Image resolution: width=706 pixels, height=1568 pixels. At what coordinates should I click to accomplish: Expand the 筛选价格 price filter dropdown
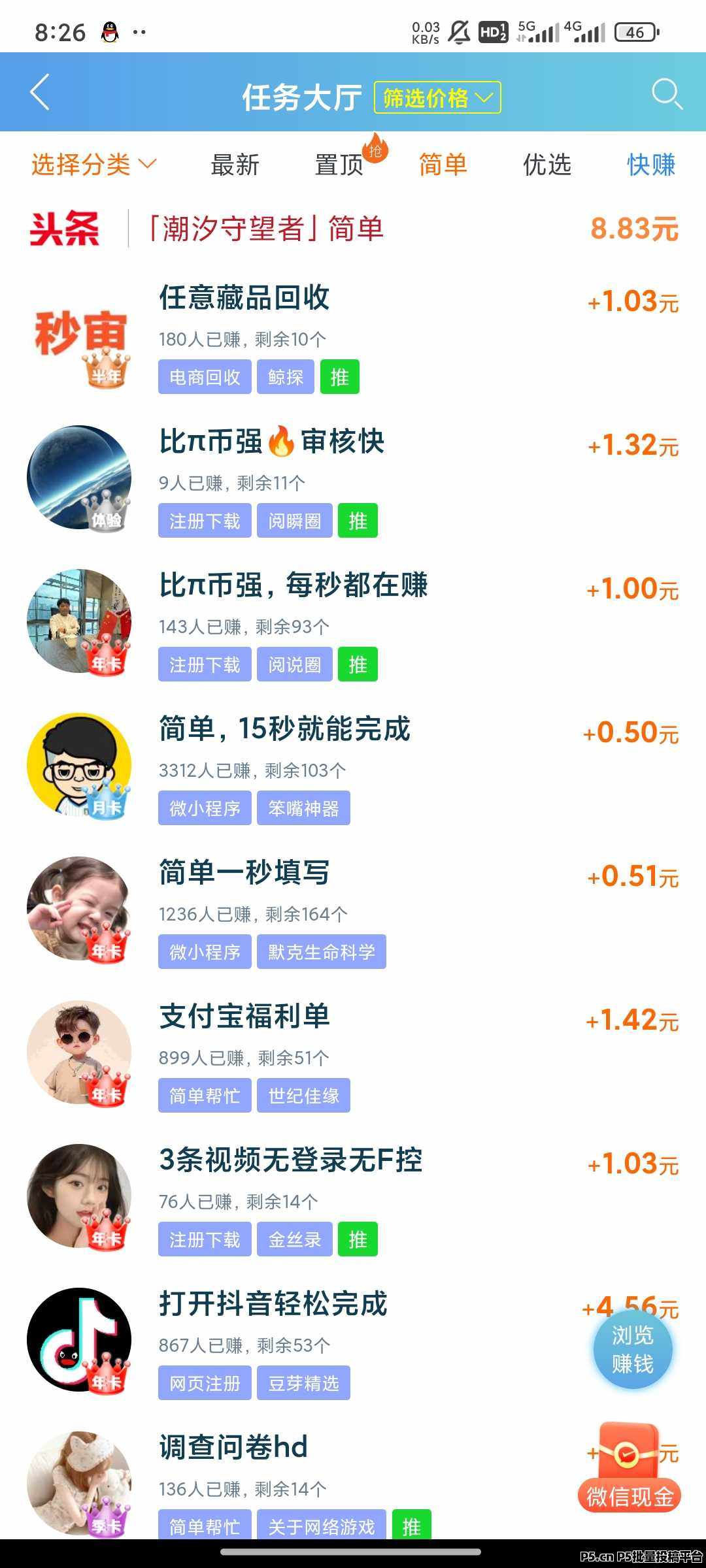(x=437, y=97)
